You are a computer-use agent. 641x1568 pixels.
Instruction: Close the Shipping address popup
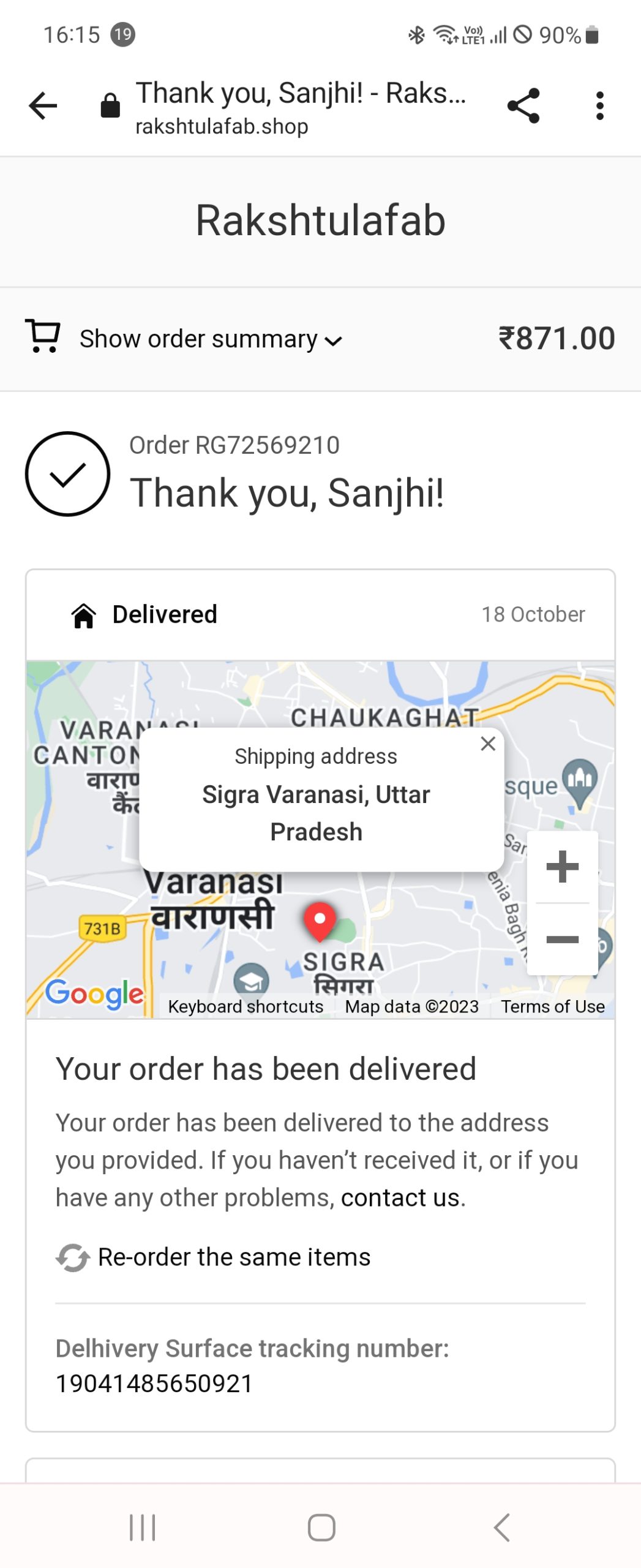488,744
